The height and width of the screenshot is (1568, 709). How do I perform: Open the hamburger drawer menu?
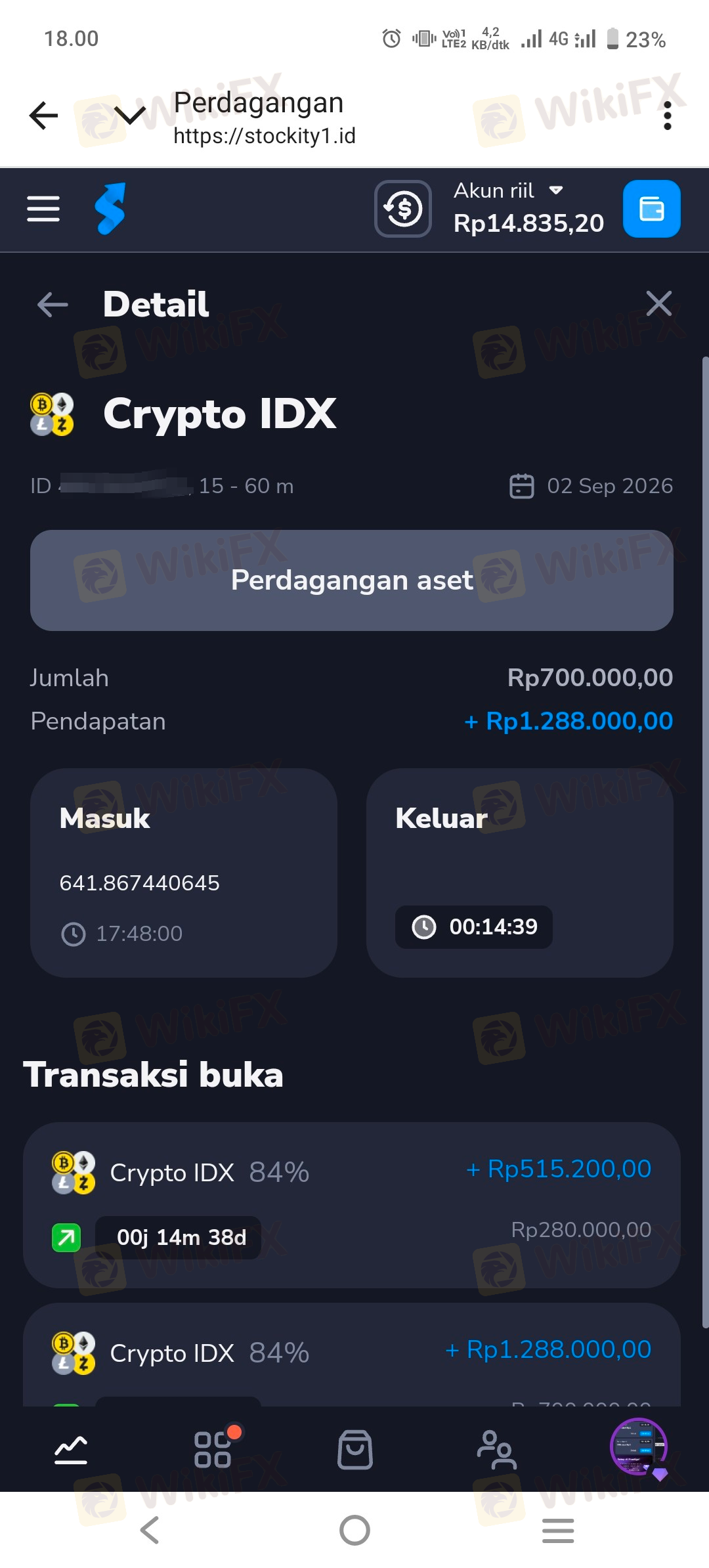click(43, 209)
